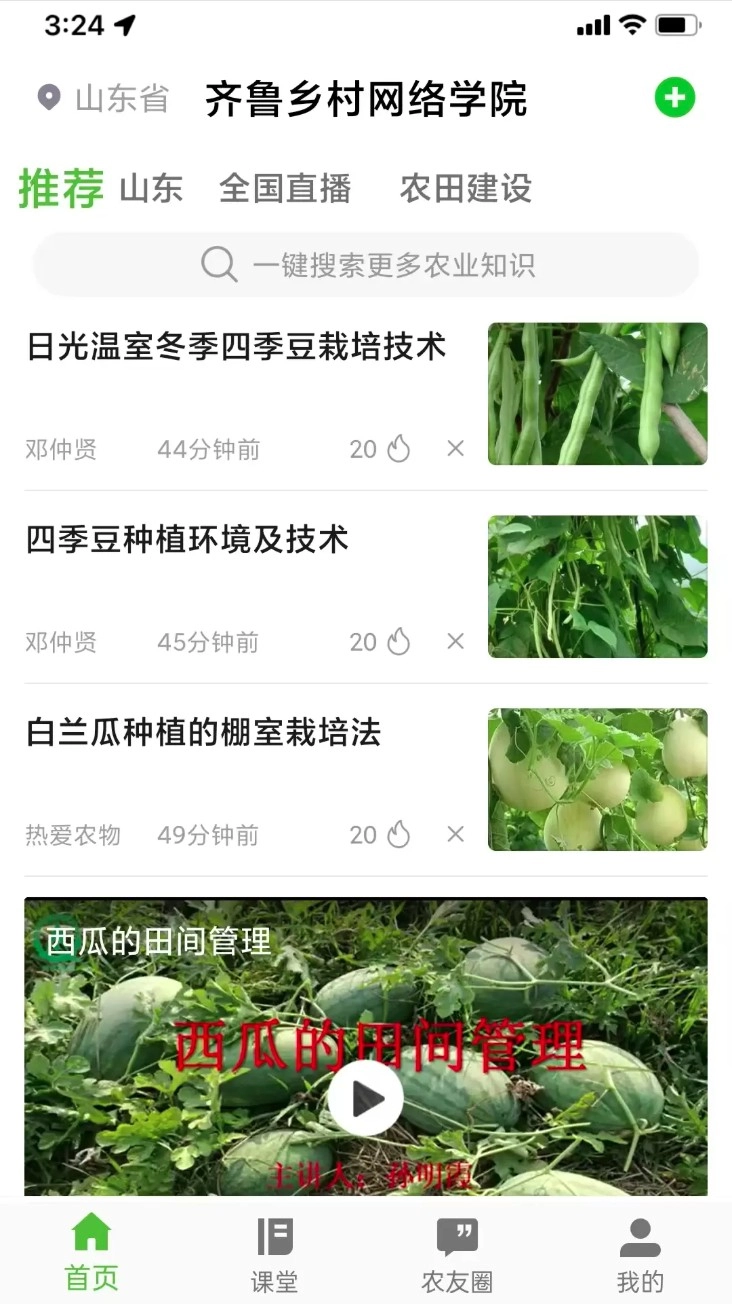The image size is (732, 1304).
Task: Play the 西瓜的田间管理 video
Action: [x=366, y=1097]
